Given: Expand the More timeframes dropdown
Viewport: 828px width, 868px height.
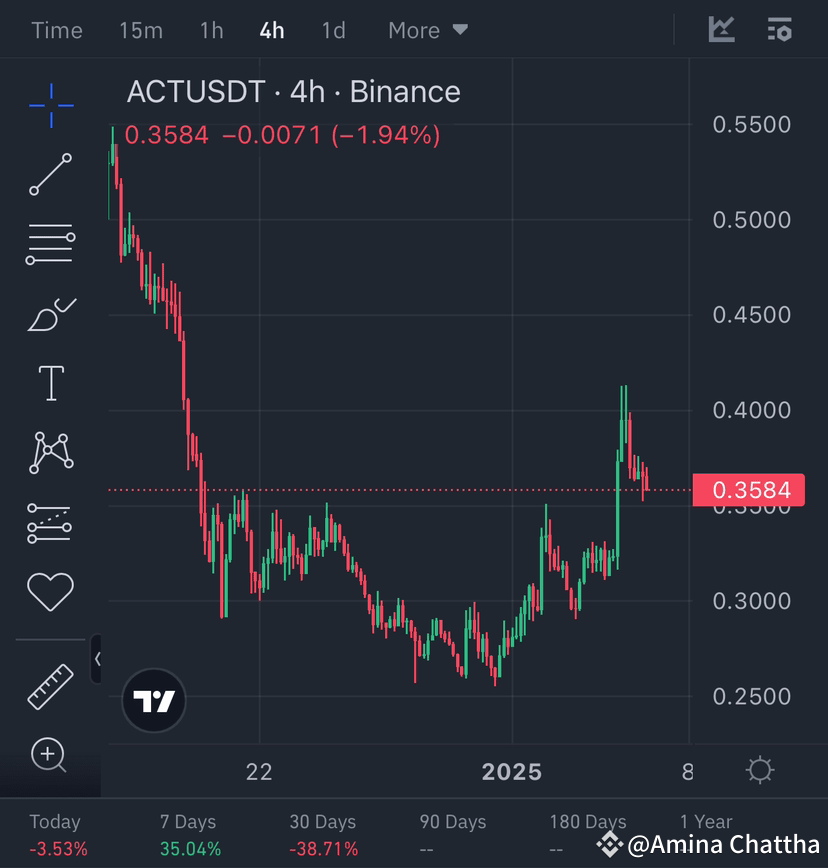Looking at the screenshot, I should 427,30.
